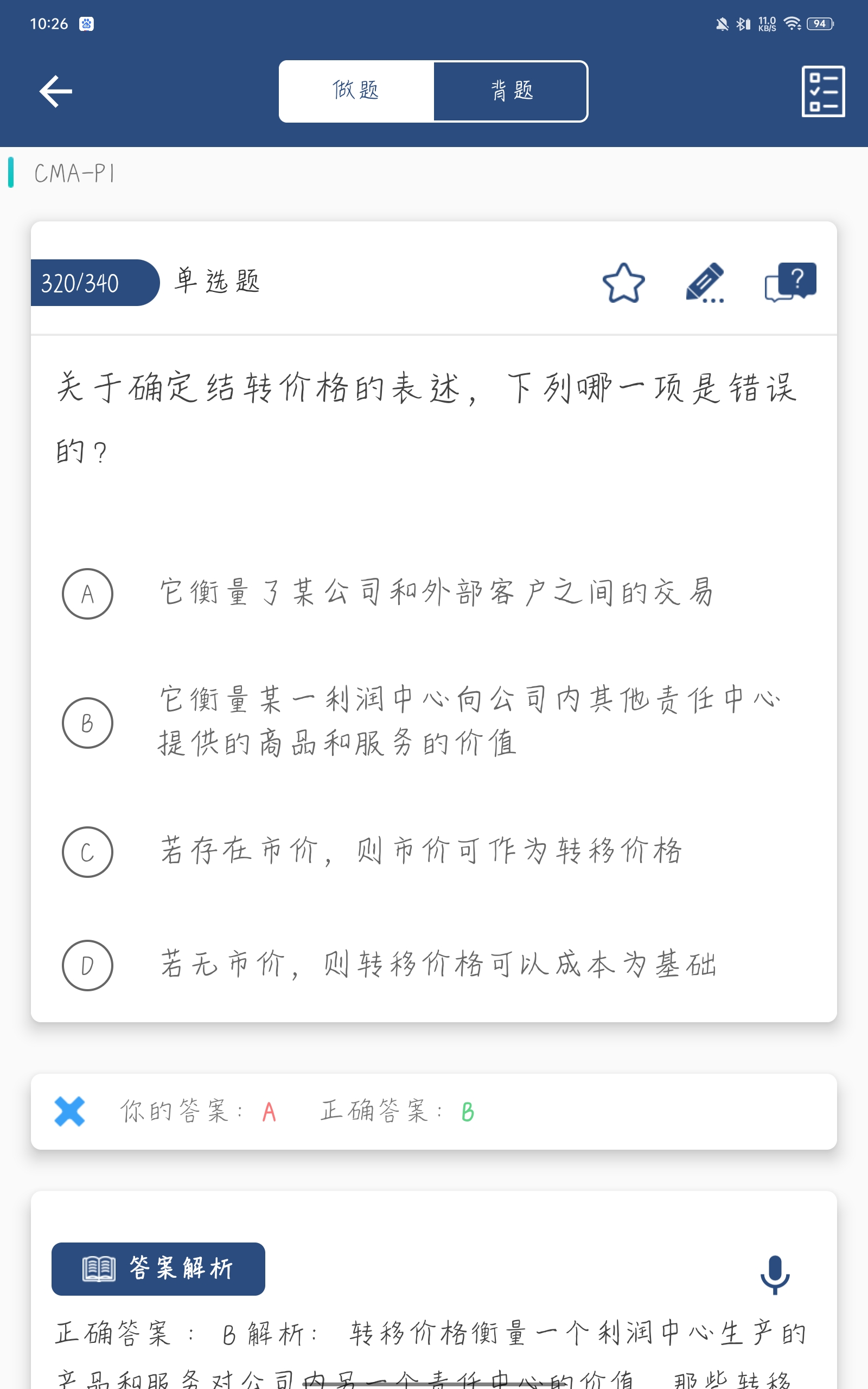The width and height of the screenshot is (868, 1389).
Task: Select option A
Action: tap(87, 594)
